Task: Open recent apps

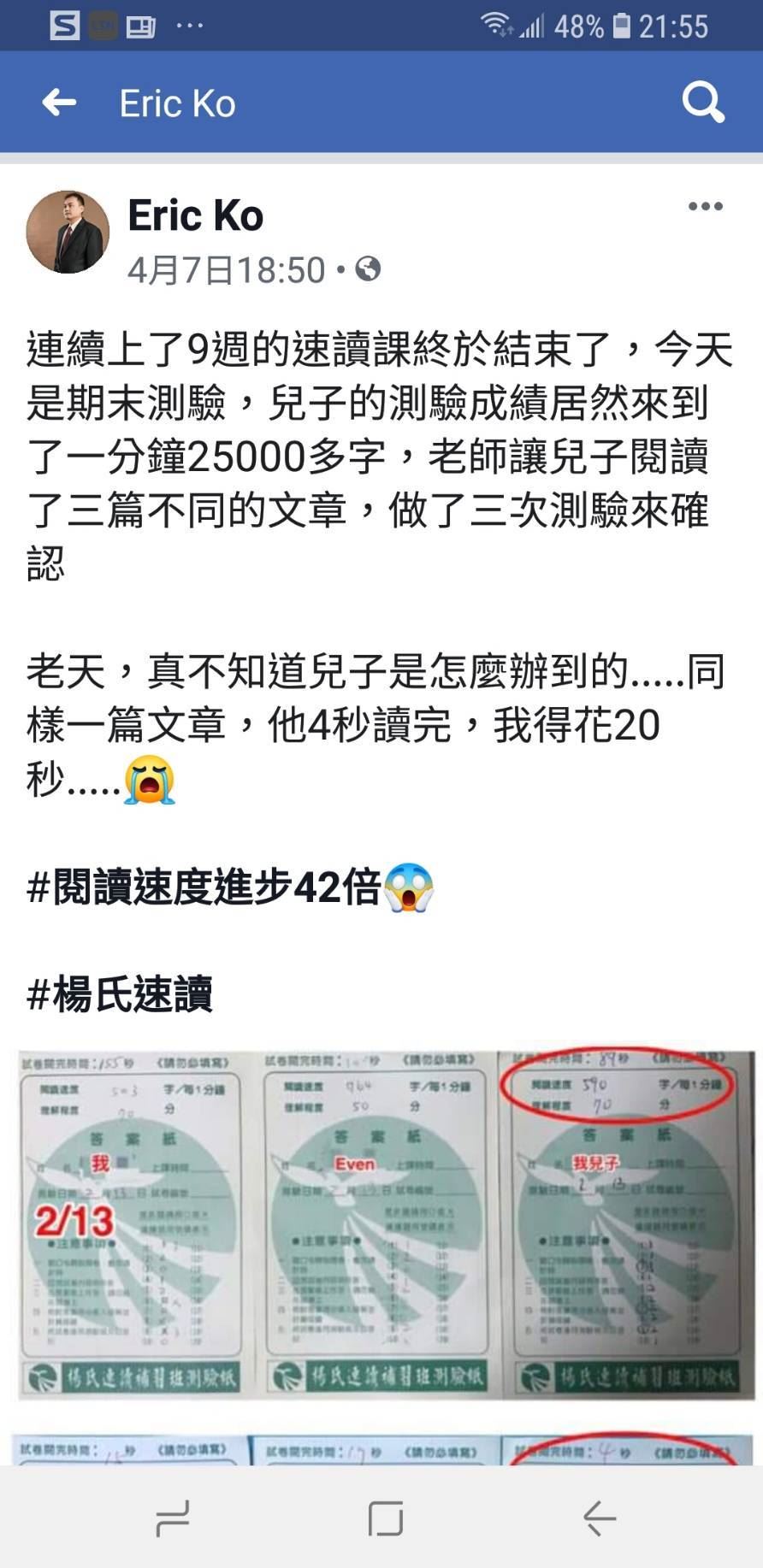Action: point(172,1518)
